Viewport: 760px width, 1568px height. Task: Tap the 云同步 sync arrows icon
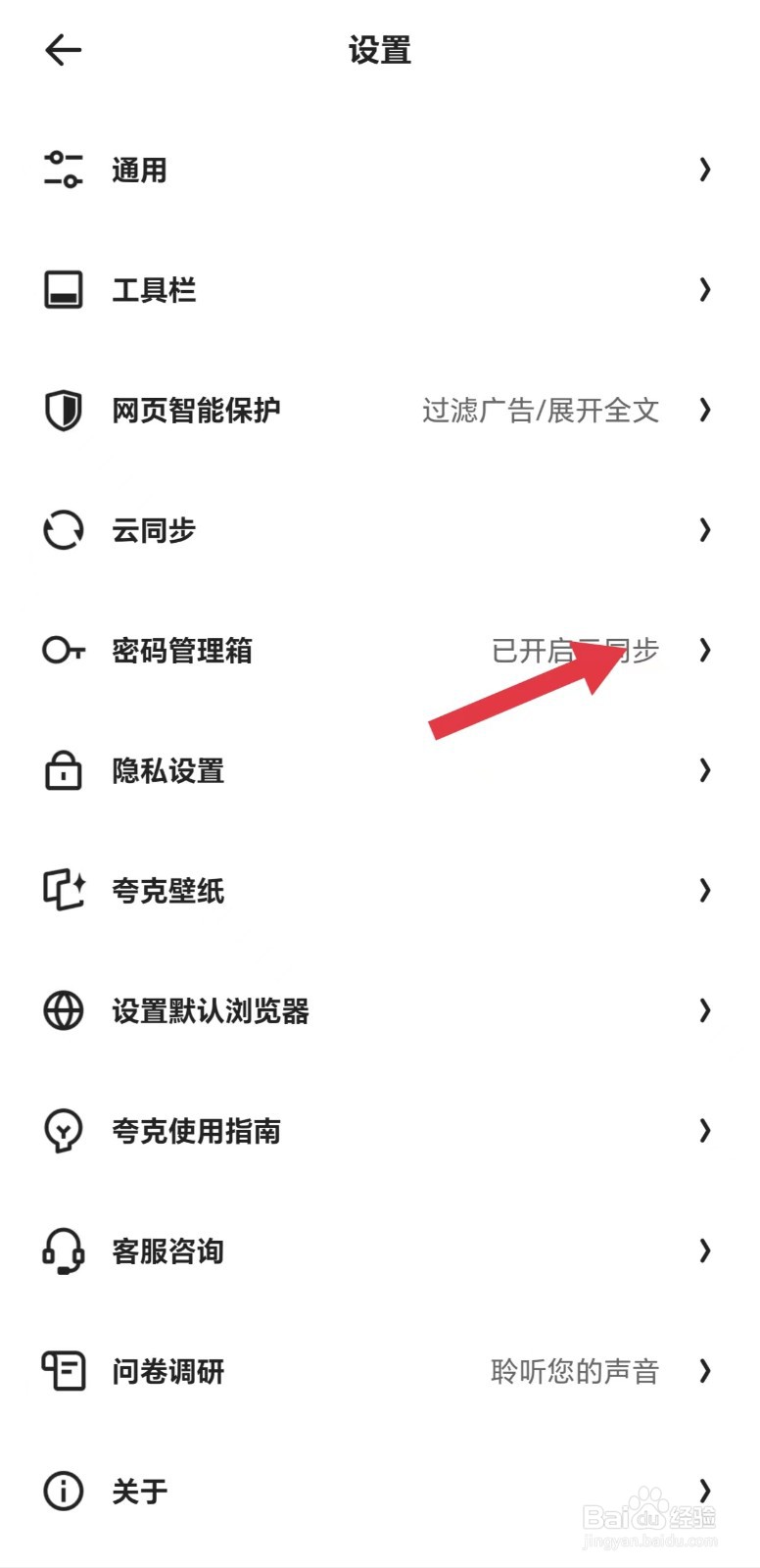pyautogui.click(x=63, y=529)
